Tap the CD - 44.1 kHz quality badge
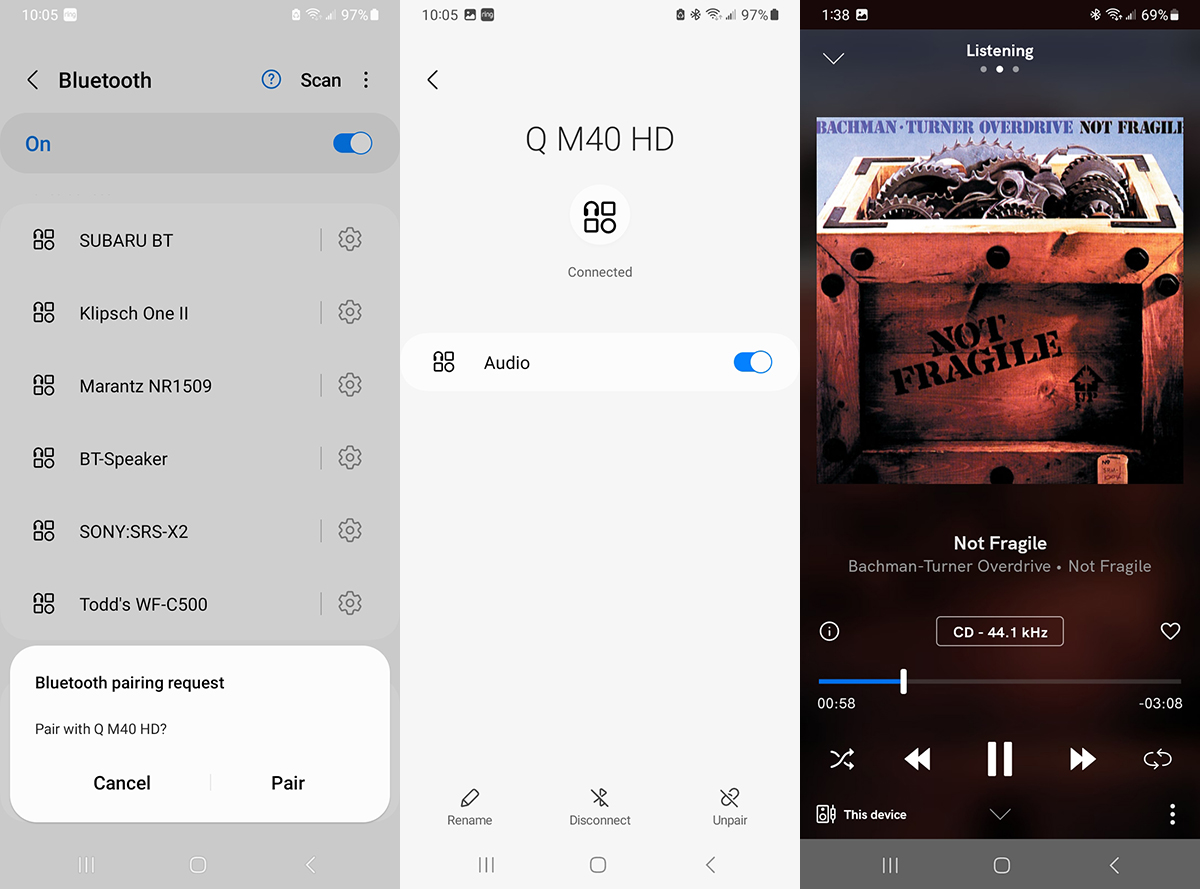 999,632
